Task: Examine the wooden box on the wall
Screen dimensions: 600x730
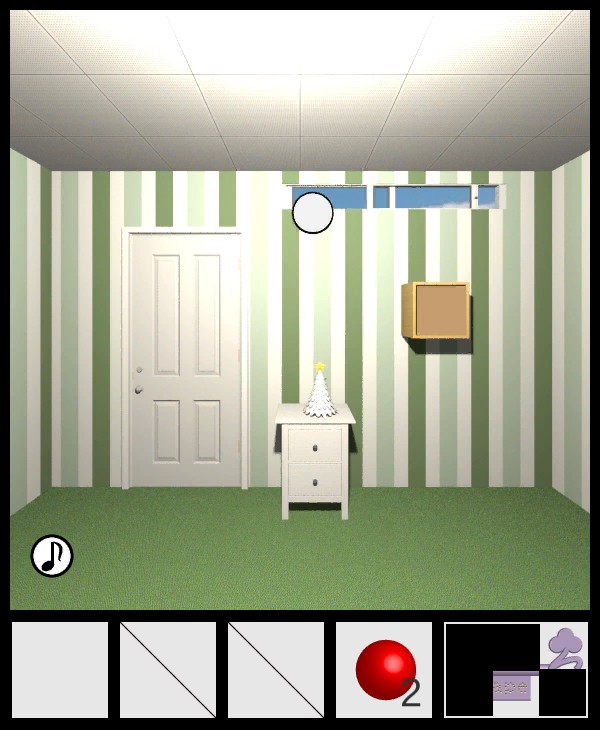Action: point(436,311)
